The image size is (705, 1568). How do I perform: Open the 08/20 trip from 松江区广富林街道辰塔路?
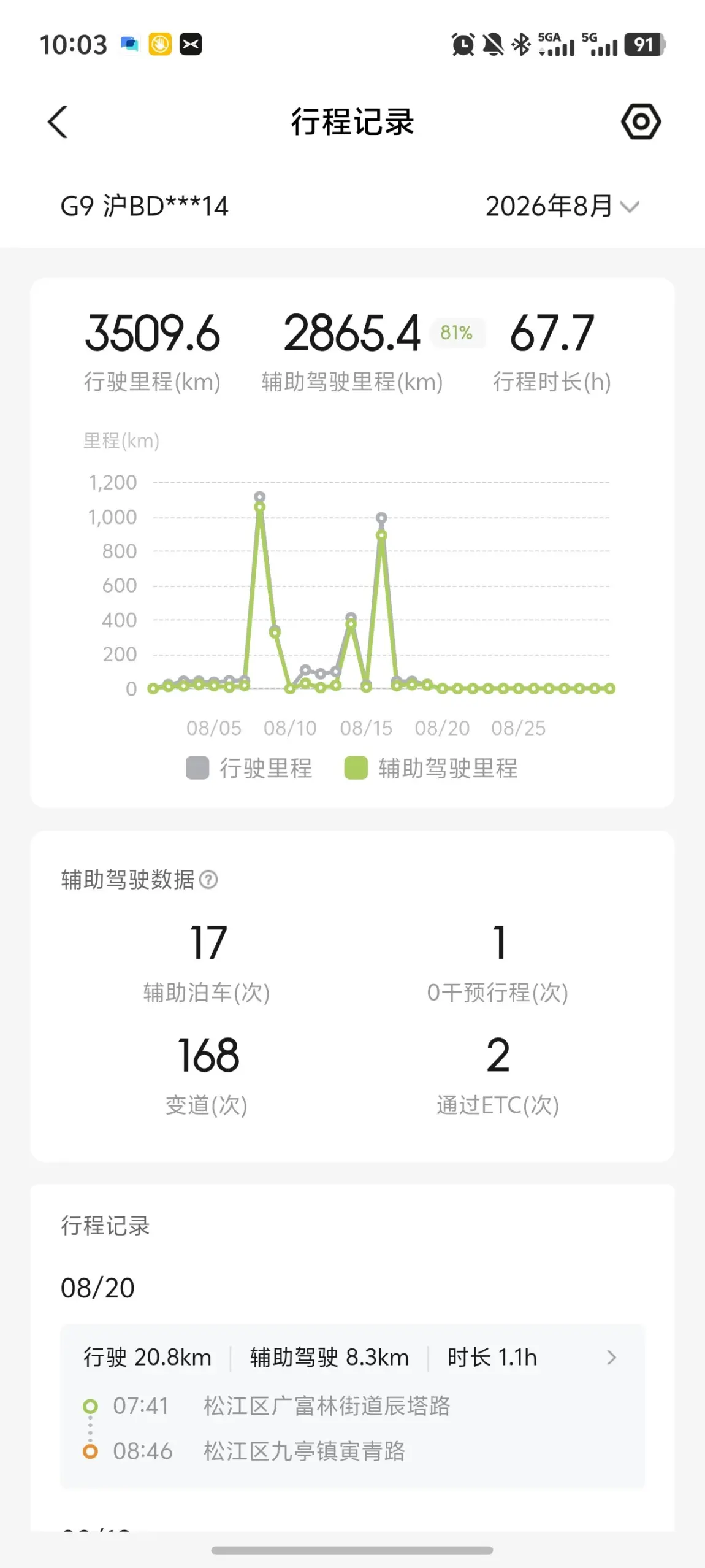coord(352,1405)
